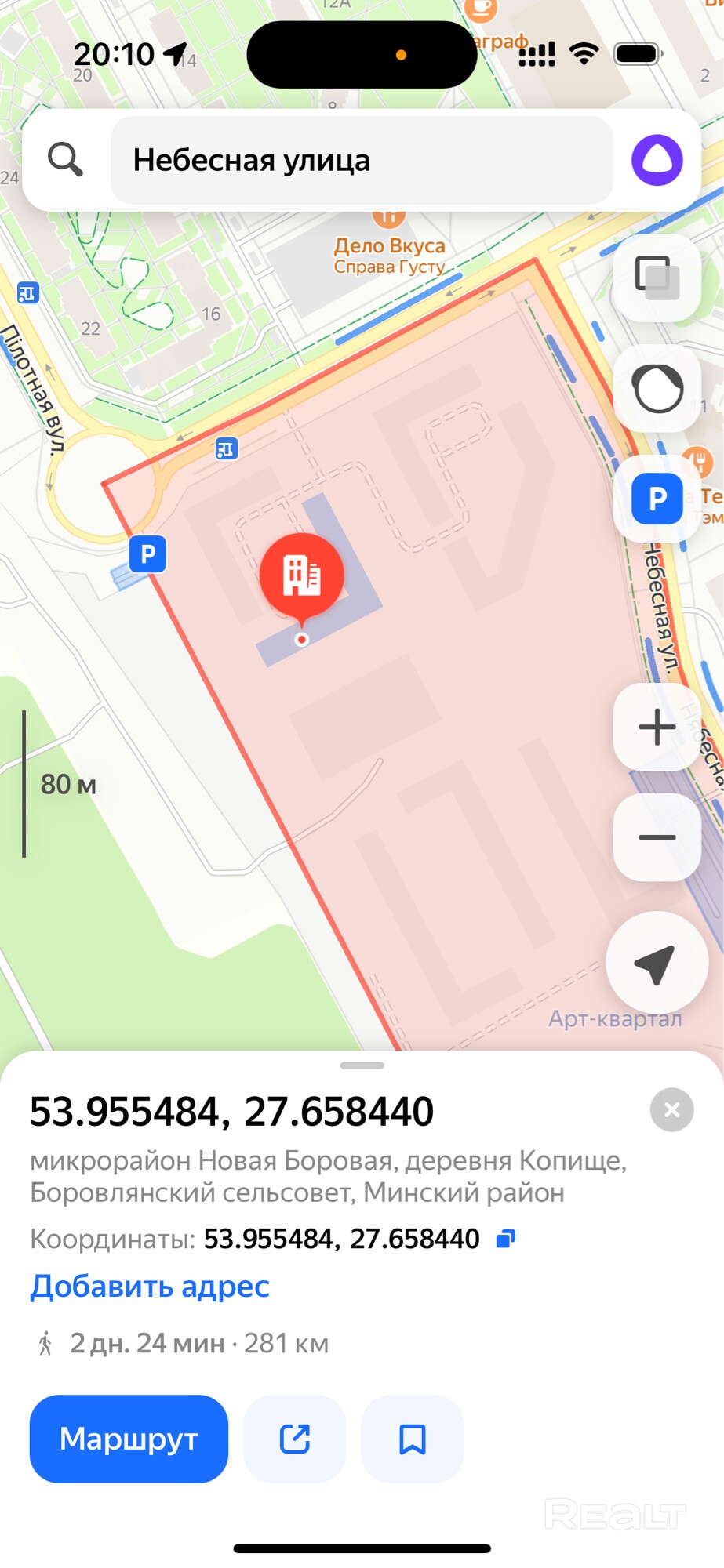Screen dimensions: 724x1568
Task: Build a route with Маршрут
Action: tap(129, 1439)
